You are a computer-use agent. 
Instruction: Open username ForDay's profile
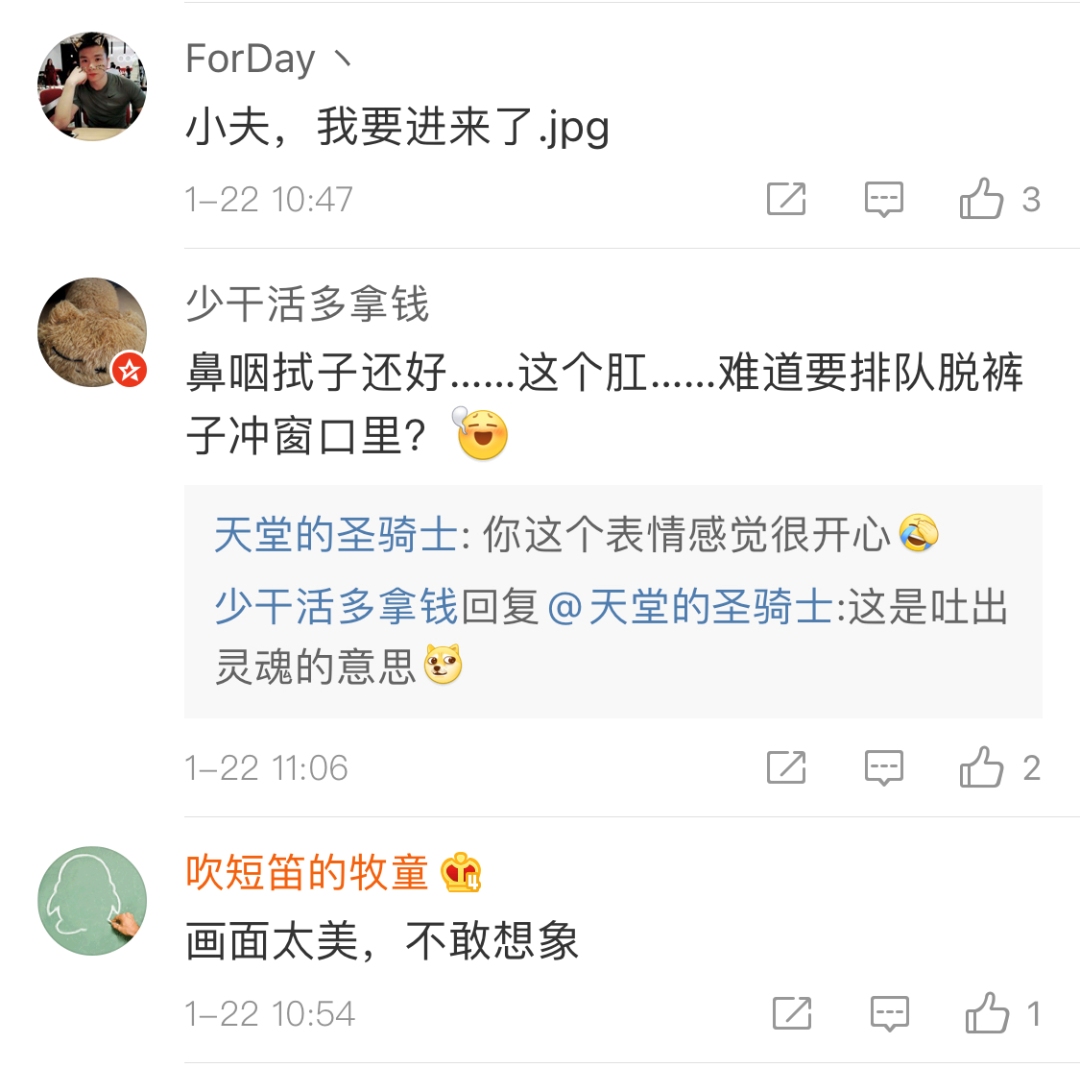click(x=251, y=59)
